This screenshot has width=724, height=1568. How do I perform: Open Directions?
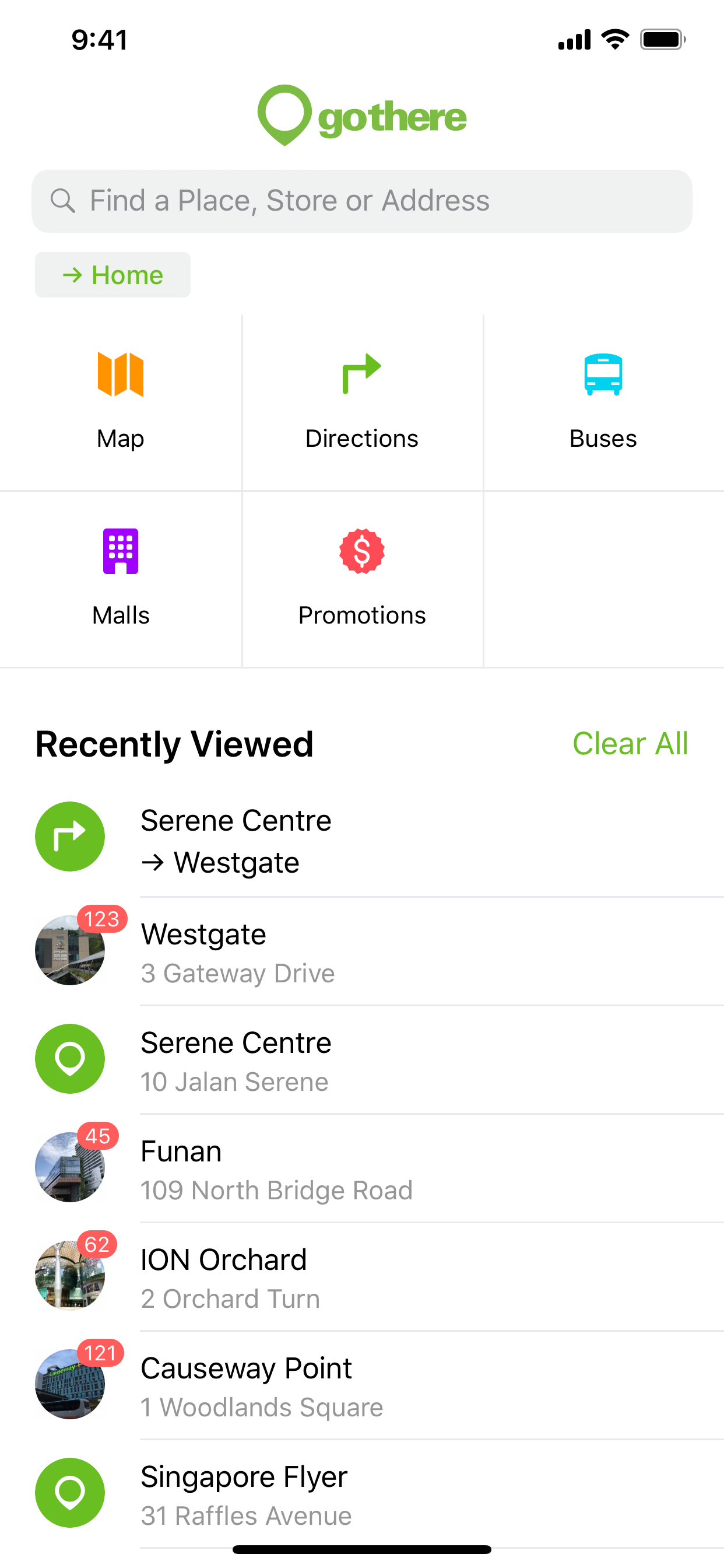(x=362, y=402)
